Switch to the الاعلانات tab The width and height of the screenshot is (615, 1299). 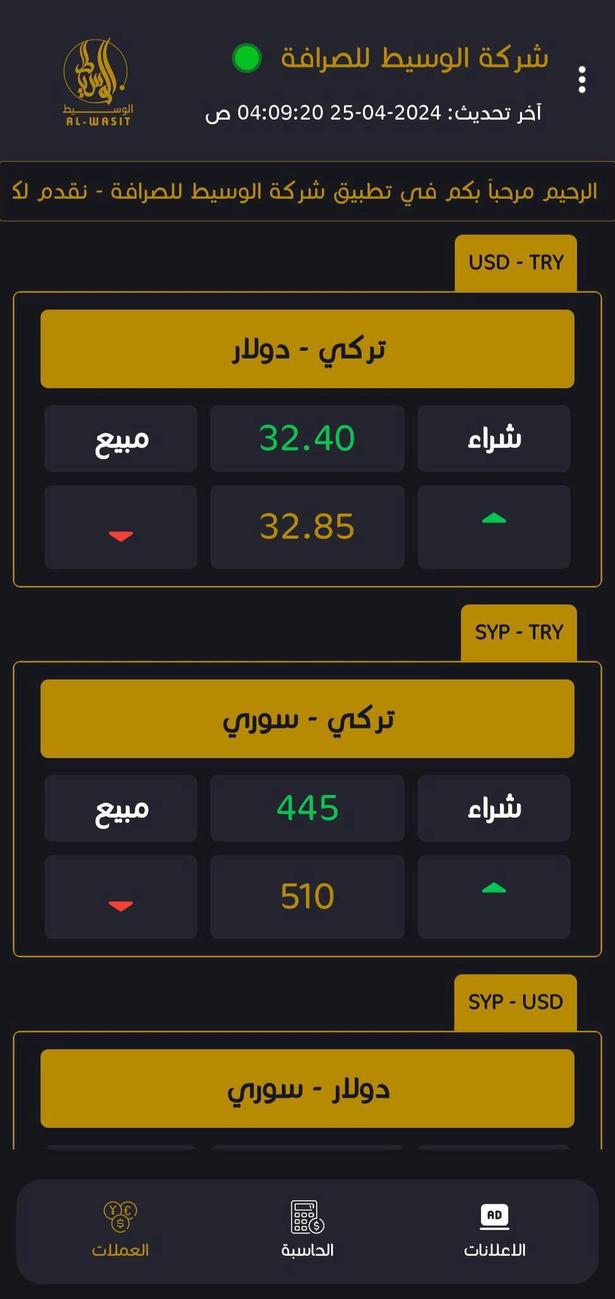coord(494,1230)
